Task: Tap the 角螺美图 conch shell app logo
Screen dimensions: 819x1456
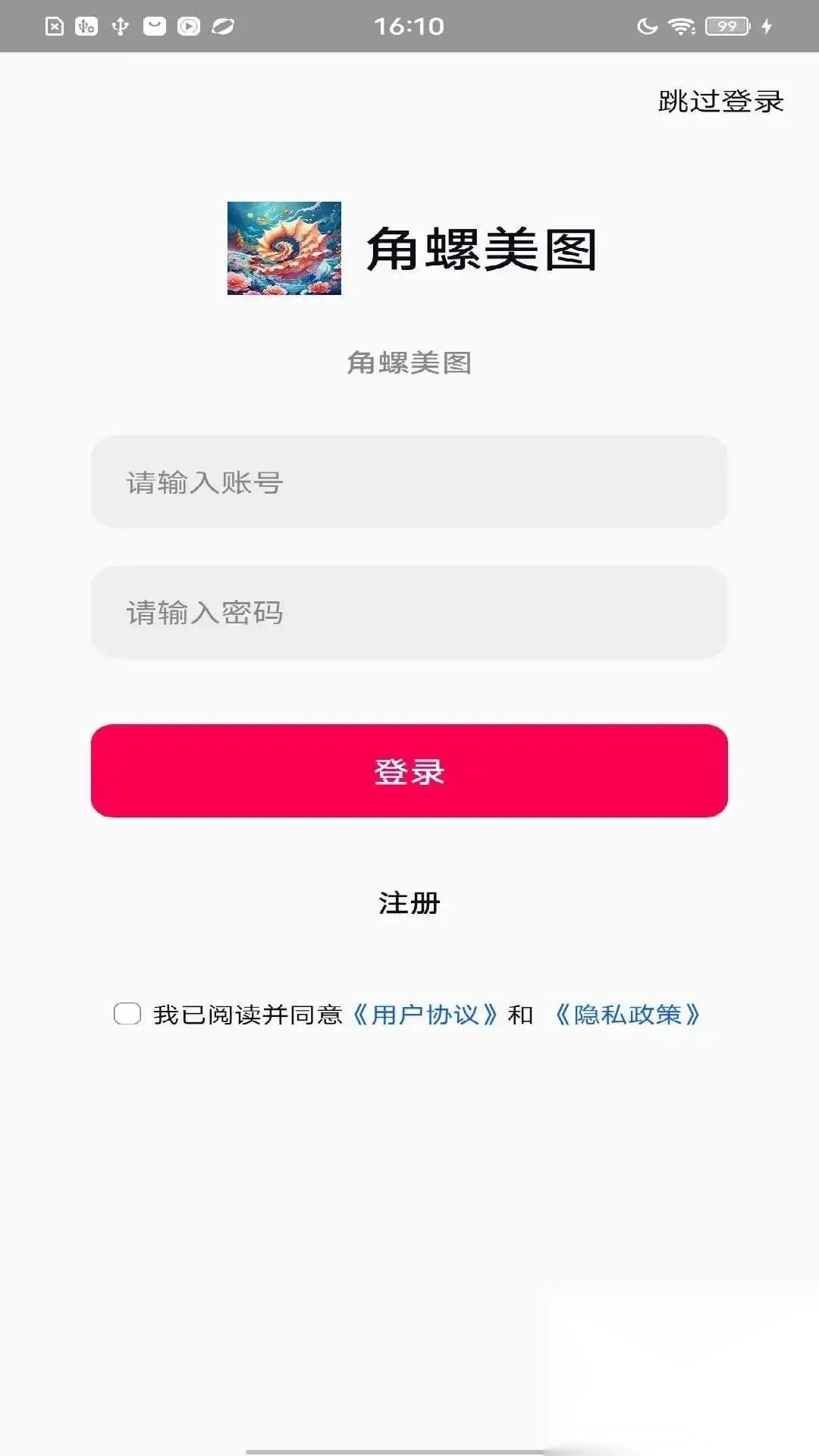Action: (x=284, y=249)
